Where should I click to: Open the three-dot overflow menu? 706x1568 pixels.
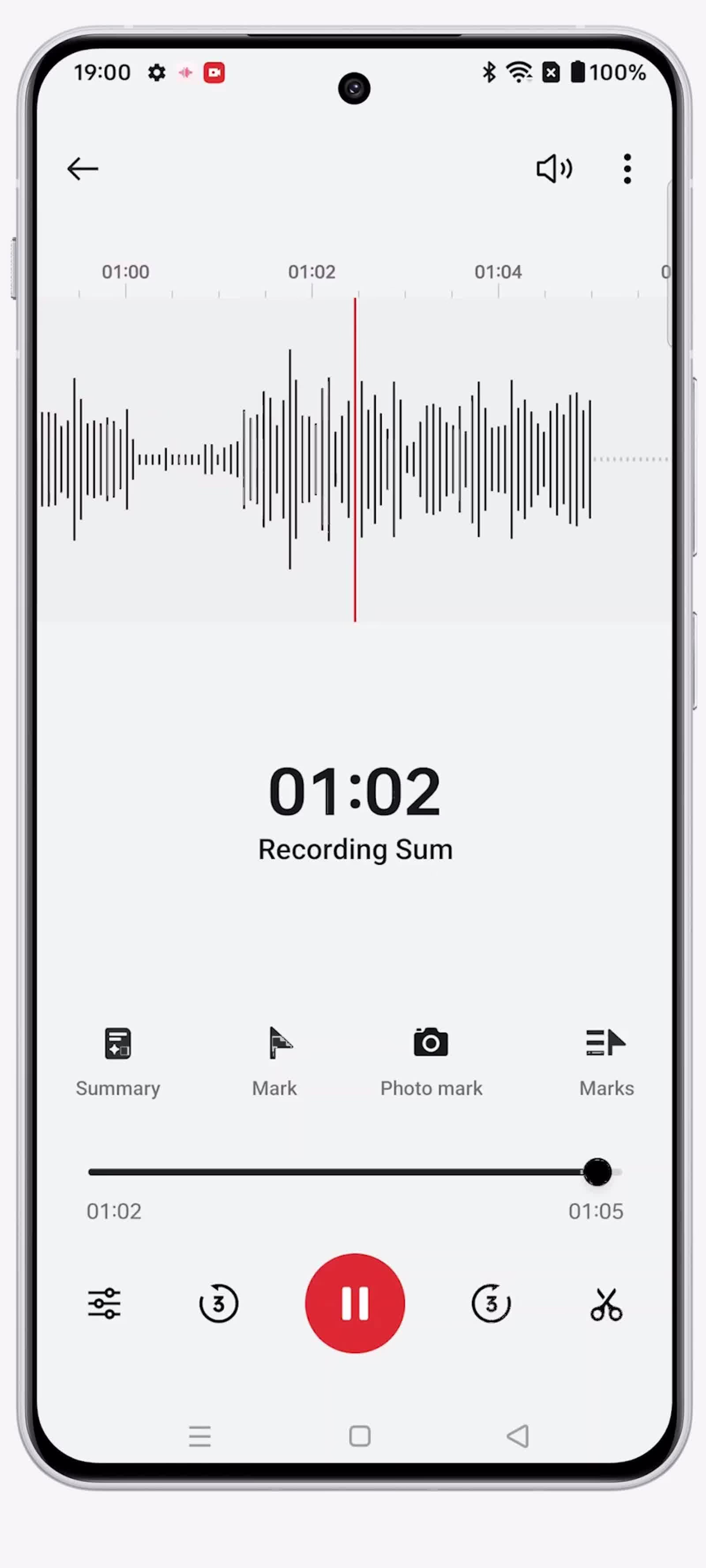pos(627,169)
